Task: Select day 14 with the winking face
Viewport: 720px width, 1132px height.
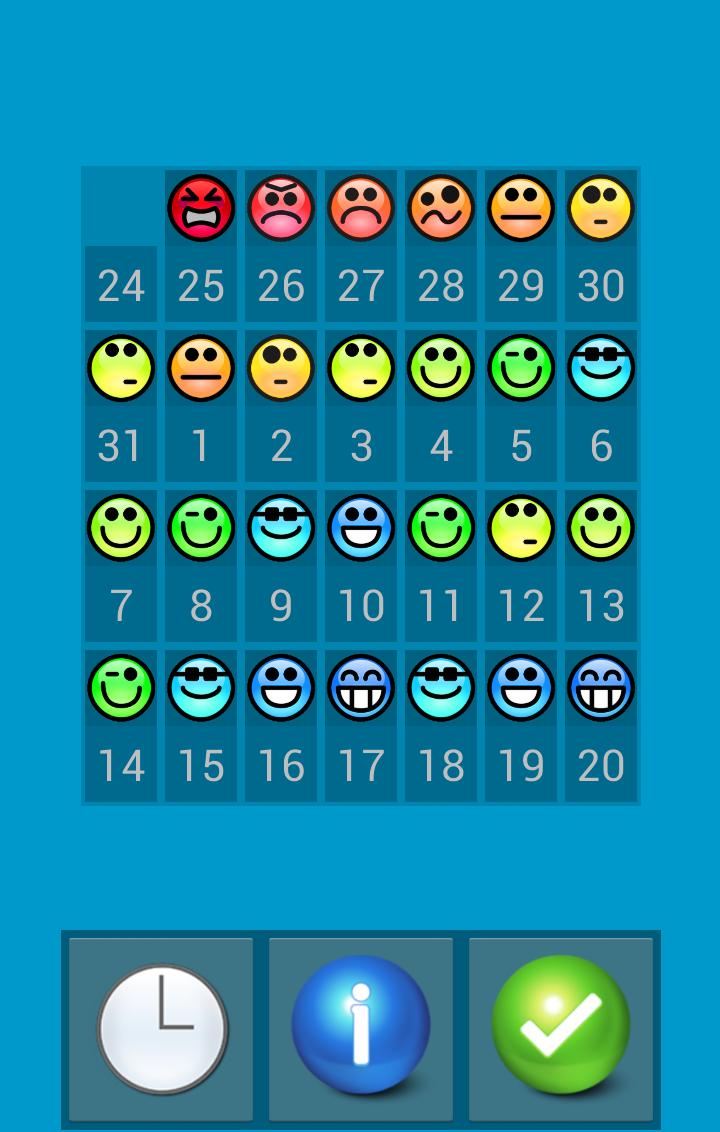Action: pos(121,726)
